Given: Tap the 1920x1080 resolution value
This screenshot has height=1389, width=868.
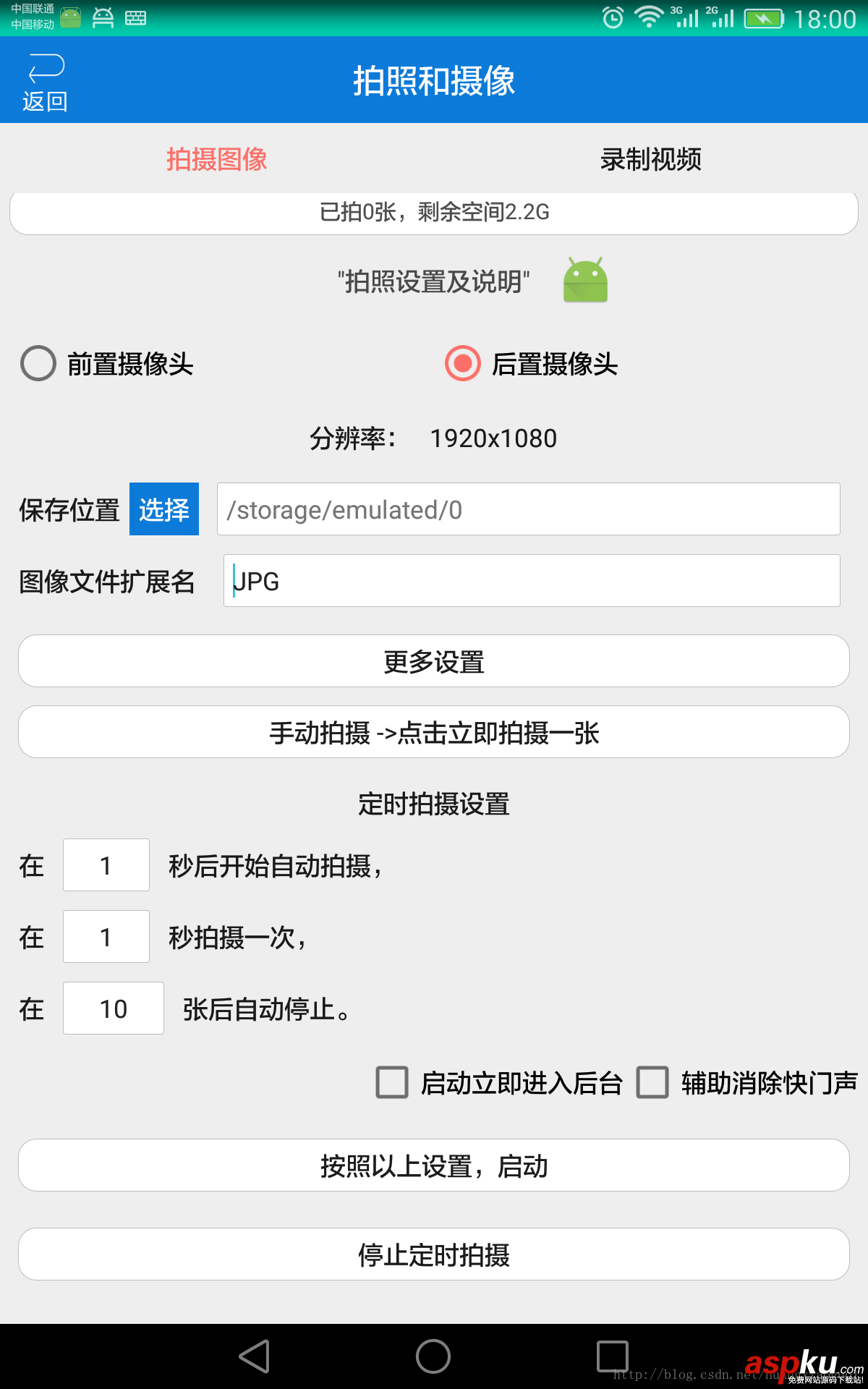Looking at the screenshot, I should (x=493, y=438).
